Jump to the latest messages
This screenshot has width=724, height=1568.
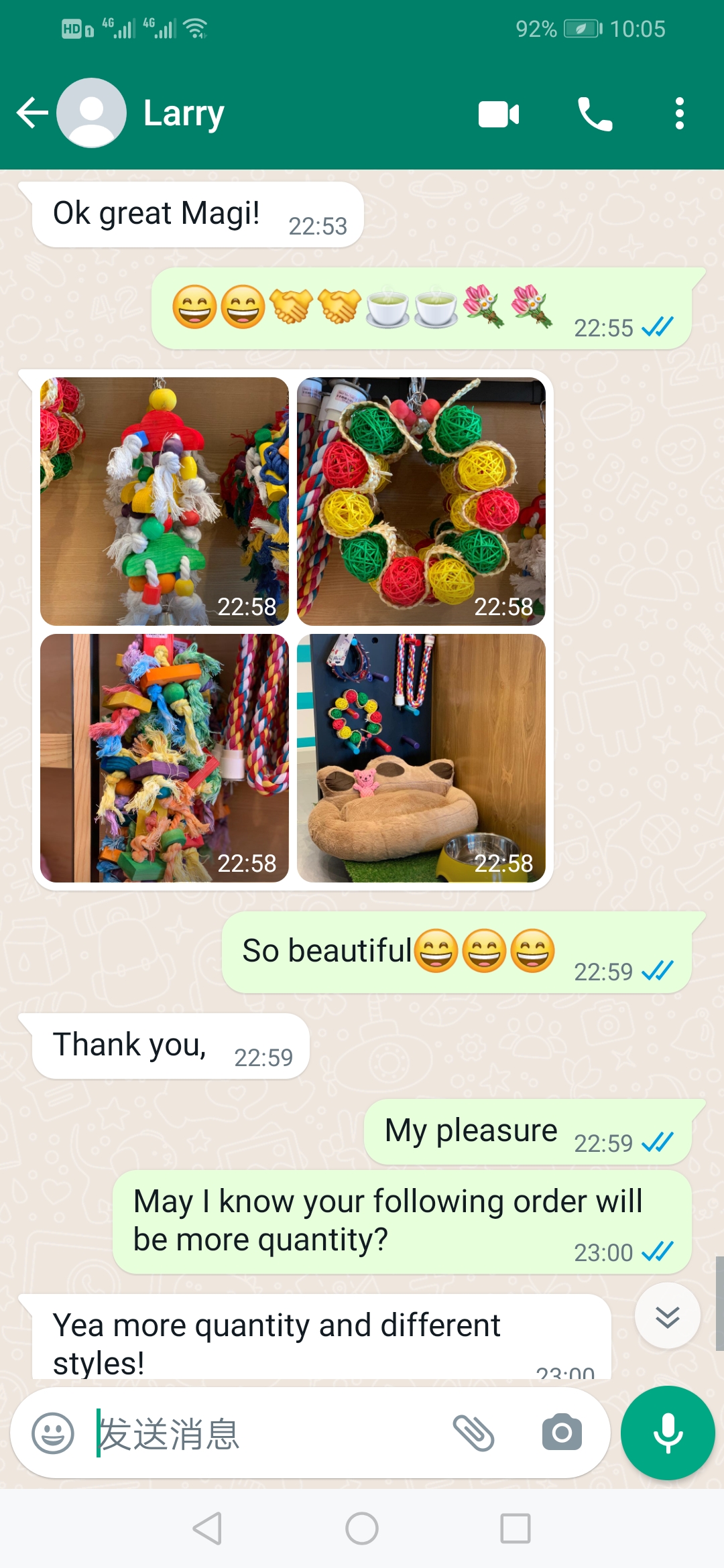click(667, 1316)
